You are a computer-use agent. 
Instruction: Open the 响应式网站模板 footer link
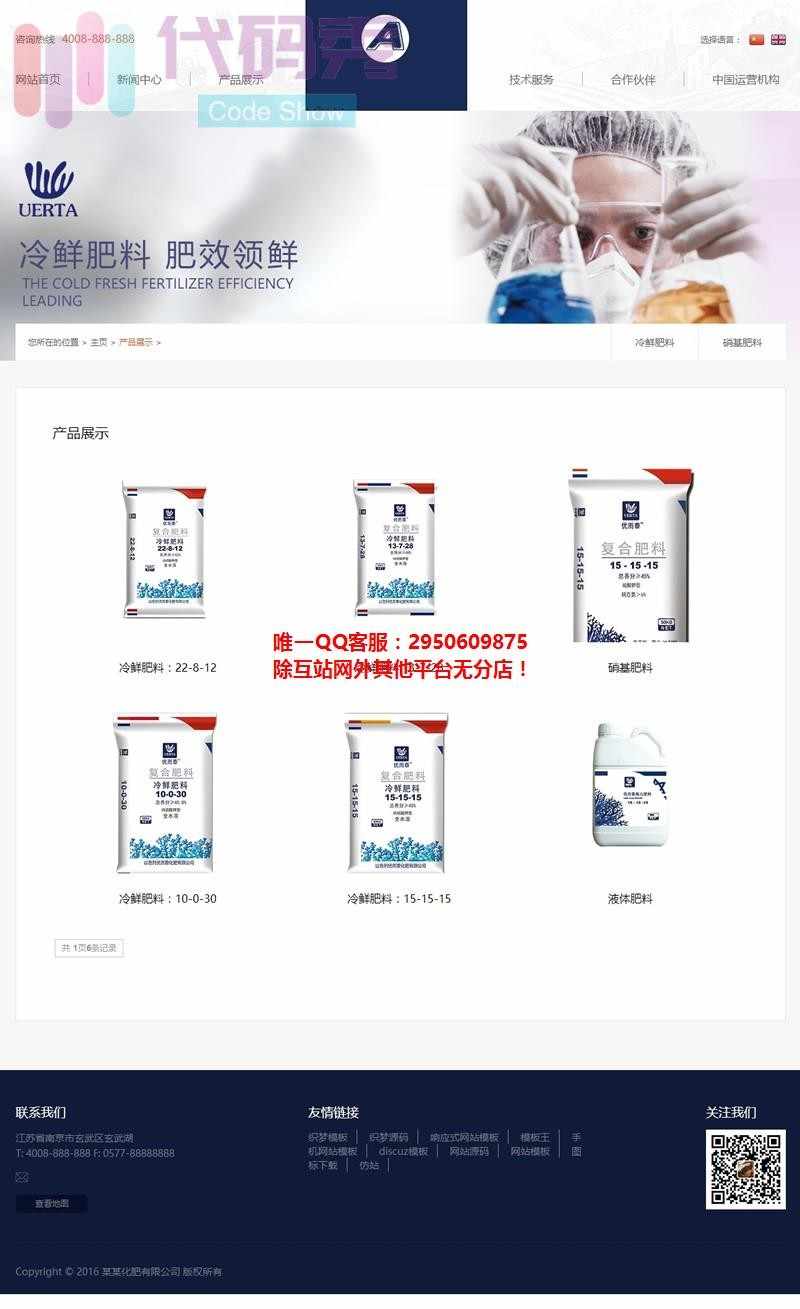(x=464, y=1137)
